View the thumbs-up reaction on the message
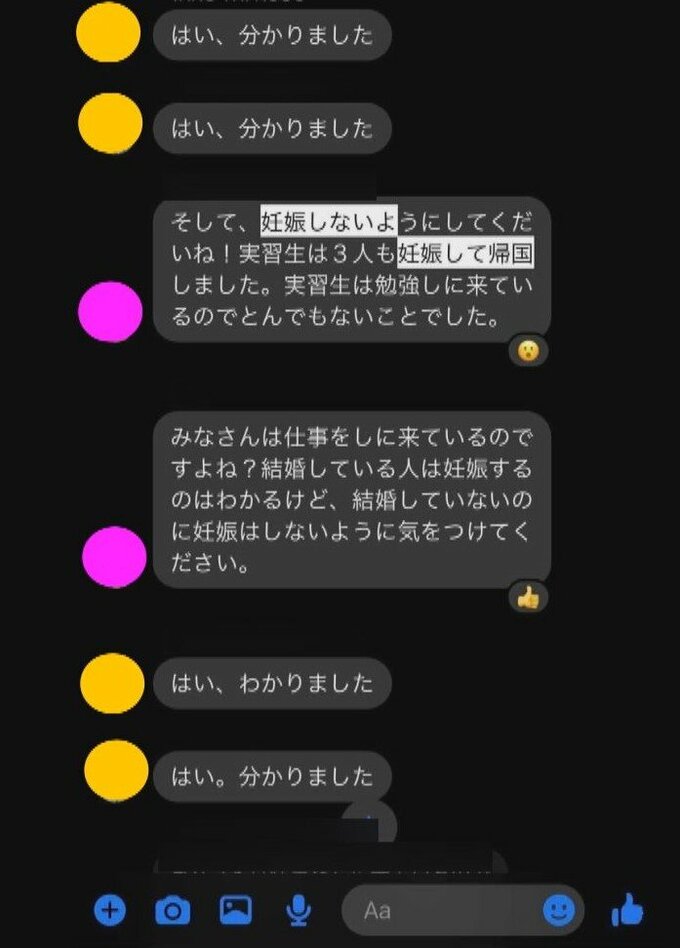The image size is (680, 948). (527, 597)
